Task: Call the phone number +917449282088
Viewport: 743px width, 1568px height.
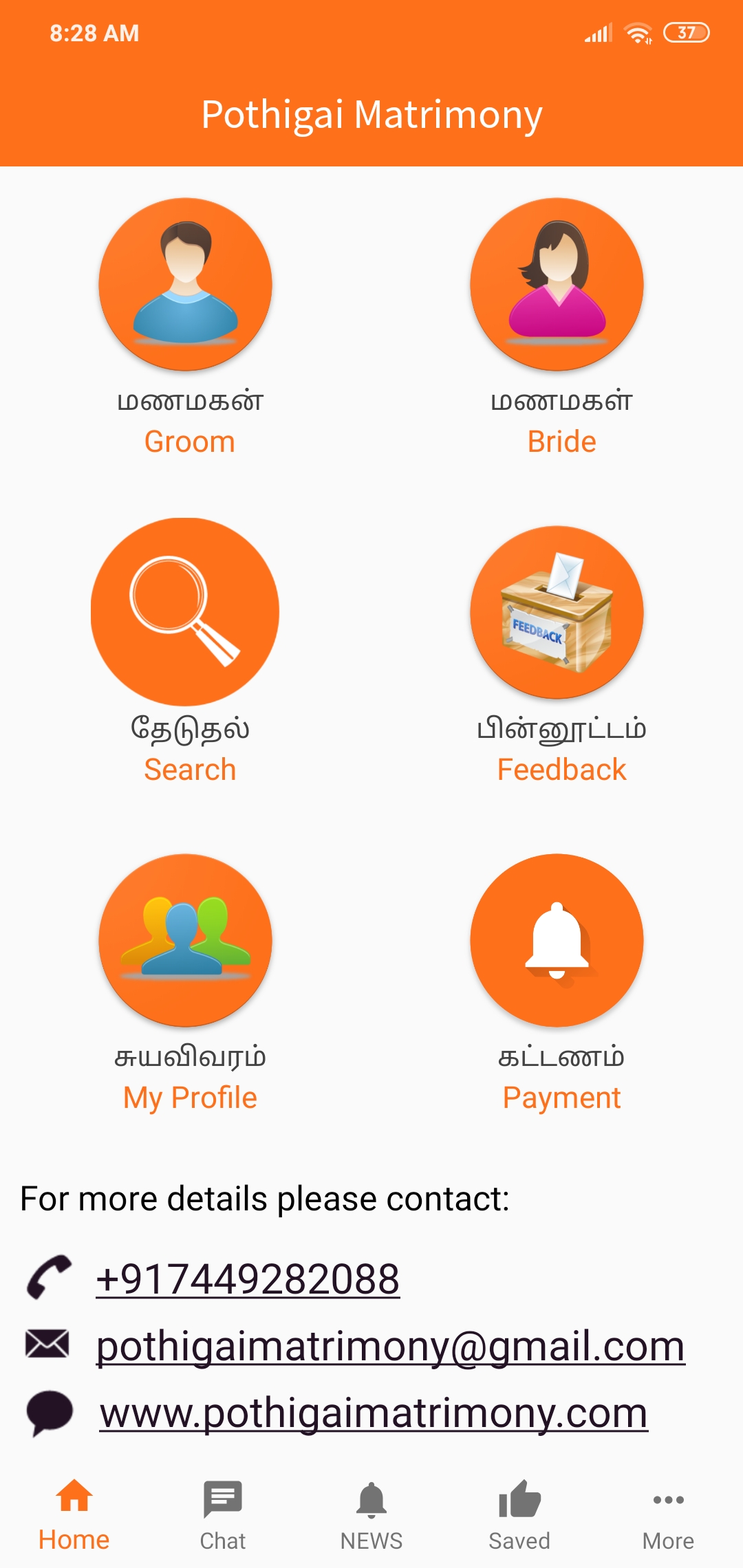Action: pyautogui.click(x=248, y=1279)
